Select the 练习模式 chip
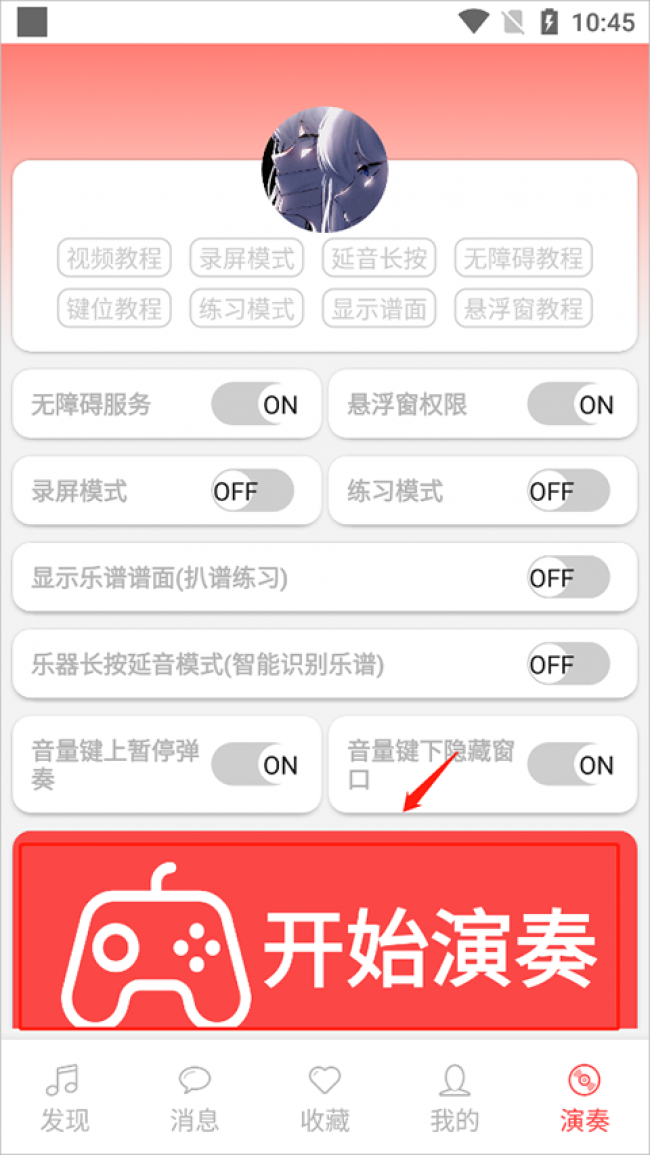The image size is (650, 1155). pyautogui.click(x=246, y=309)
